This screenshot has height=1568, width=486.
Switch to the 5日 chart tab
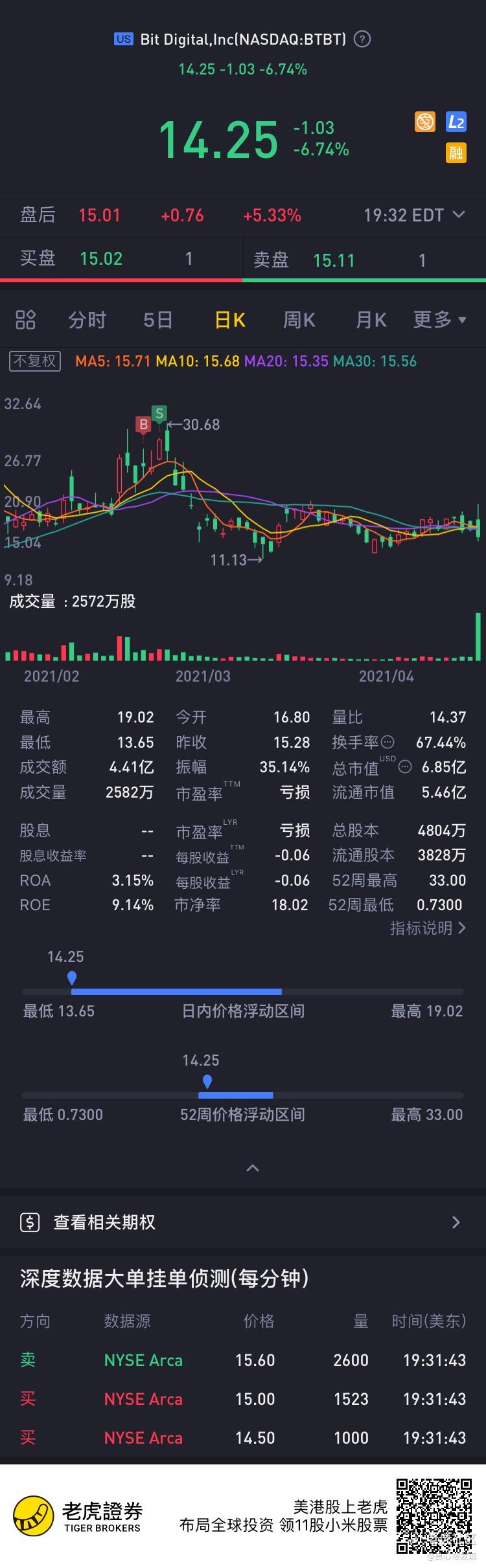(x=158, y=320)
